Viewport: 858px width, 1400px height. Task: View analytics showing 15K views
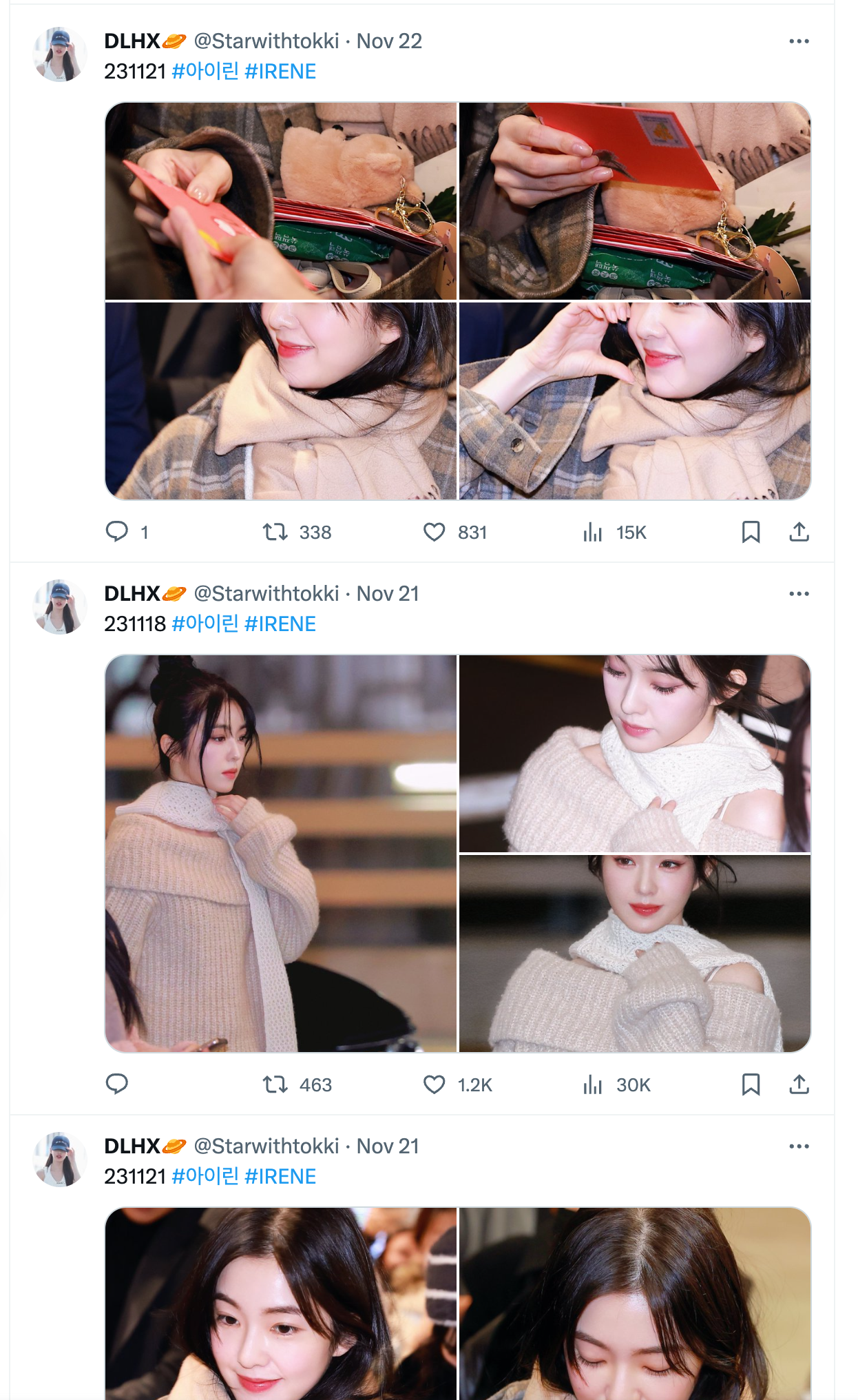(x=593, y=532)
